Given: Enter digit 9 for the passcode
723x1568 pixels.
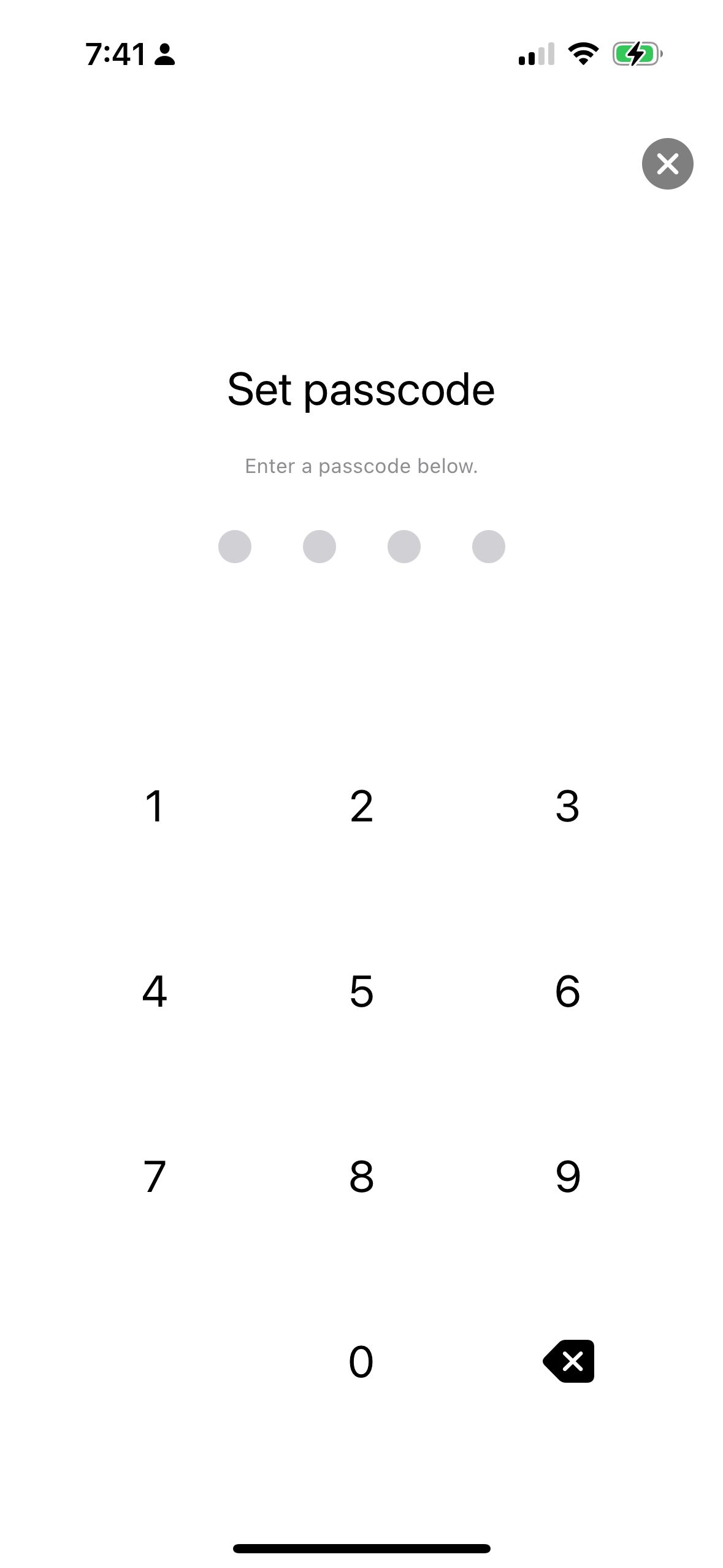Looking at the screenshot, I should pos(567,1176).
